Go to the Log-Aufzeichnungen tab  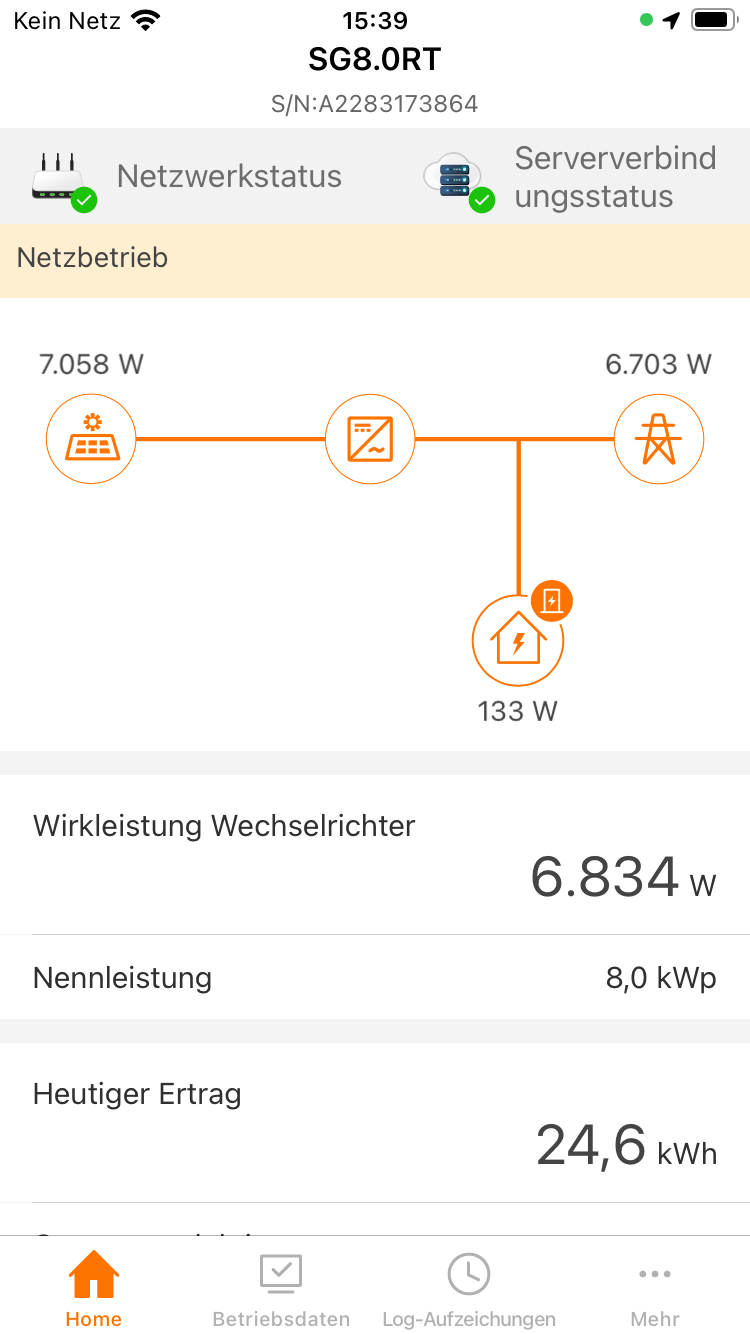click(x=468, y=1289)
